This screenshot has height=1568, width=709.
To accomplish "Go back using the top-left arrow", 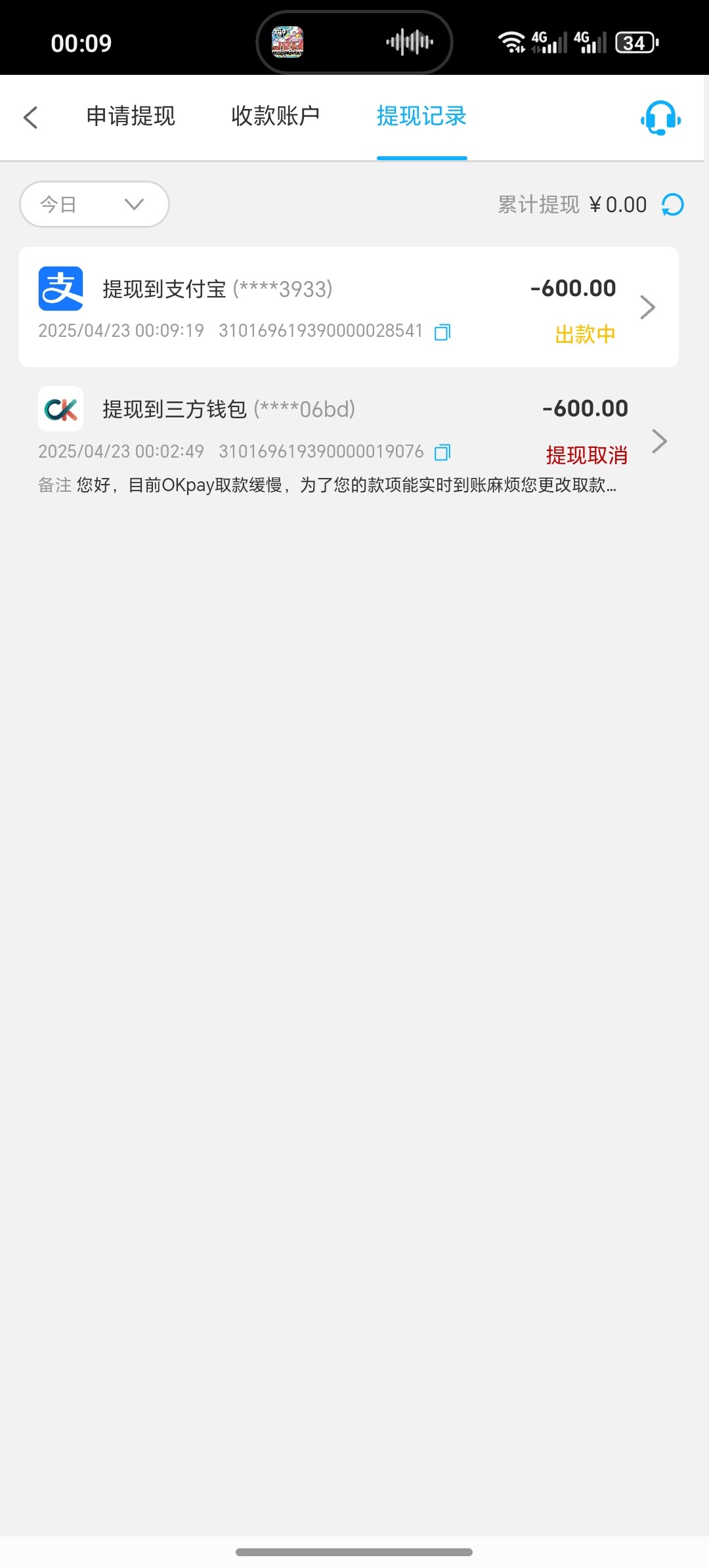I will tap(30, 118).
